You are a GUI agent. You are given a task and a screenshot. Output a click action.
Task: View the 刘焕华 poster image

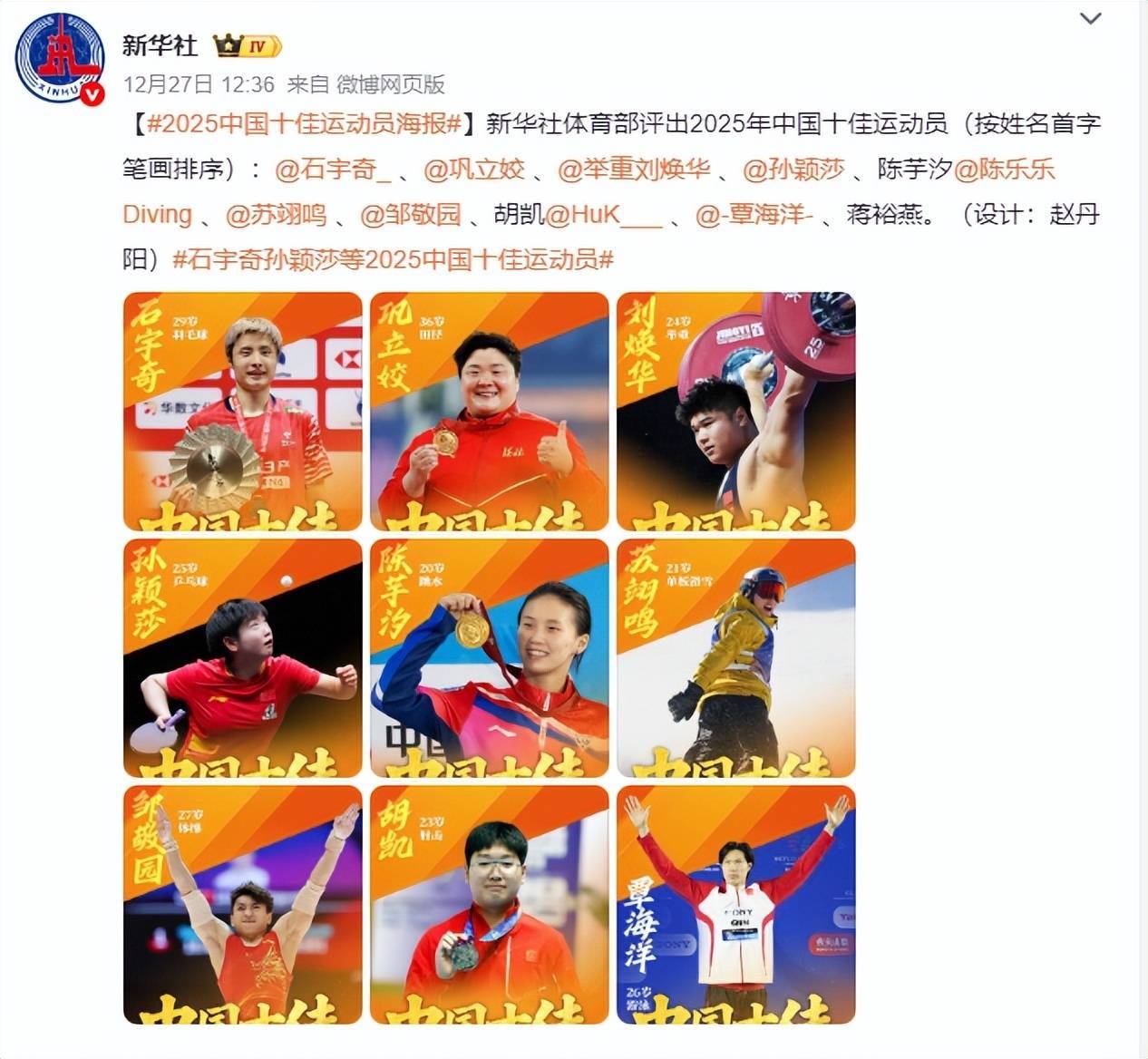coord(735,412)
